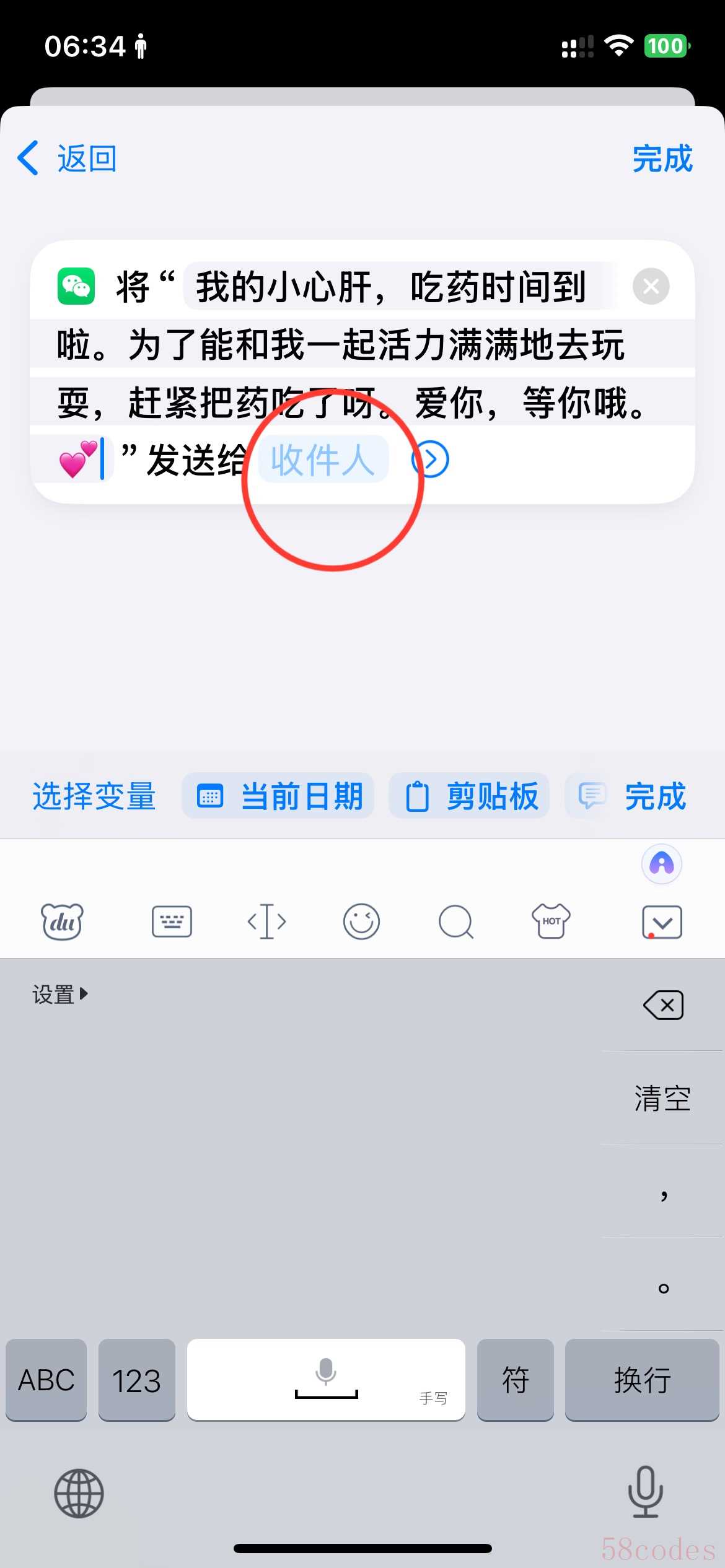This screenshot has height=1568, width=725.
Task: Remove the WeChat send-message action
Action: coord(651,287)
